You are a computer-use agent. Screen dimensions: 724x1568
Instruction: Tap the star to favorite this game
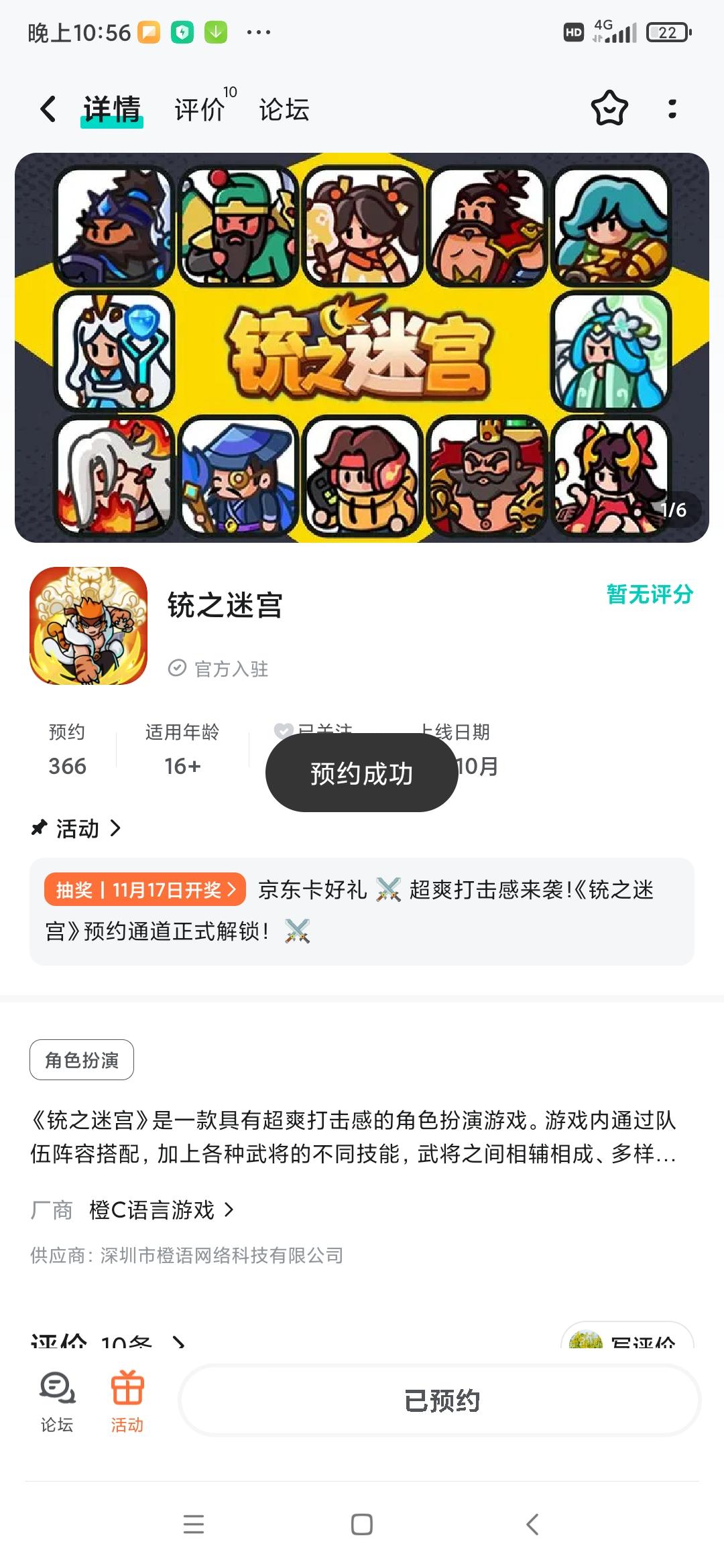click(609, 108)
